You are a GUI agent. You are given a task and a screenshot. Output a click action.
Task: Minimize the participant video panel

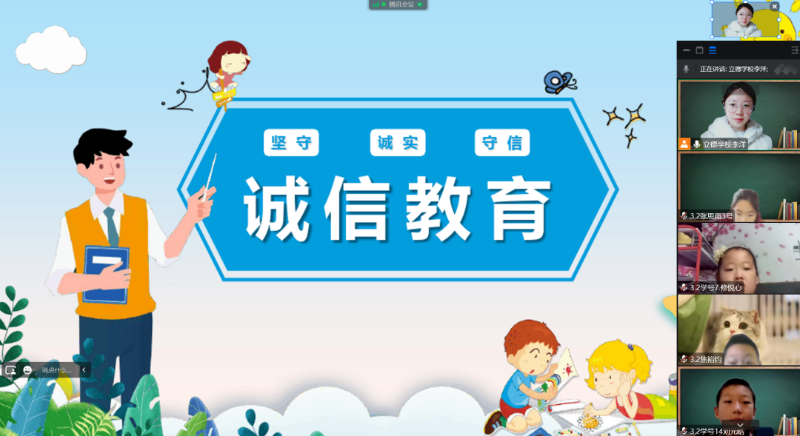tap(686, 50)
